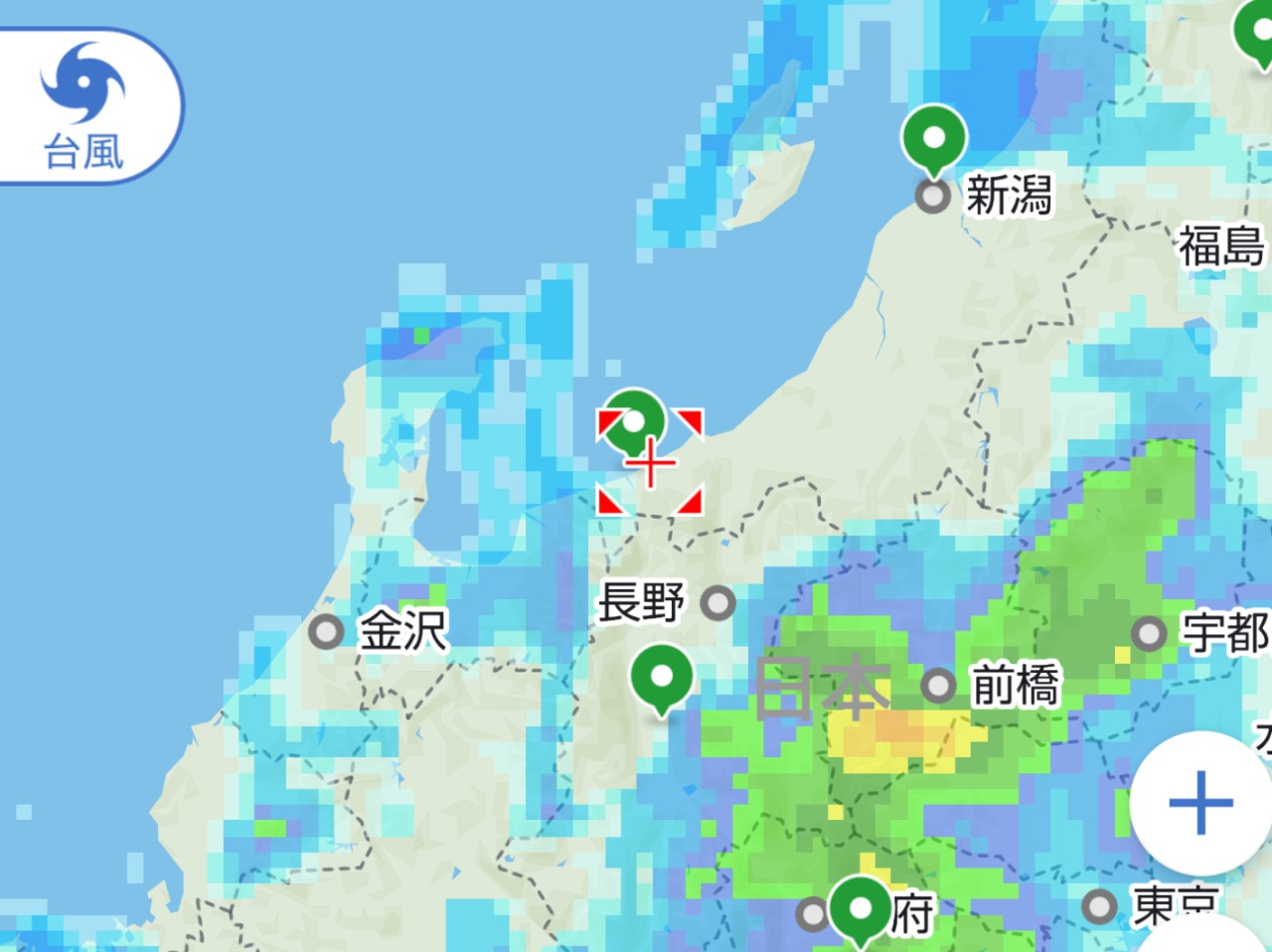Select the green pin below 長野
This screenshot has width=1272, height=952.
click(661, 677)
